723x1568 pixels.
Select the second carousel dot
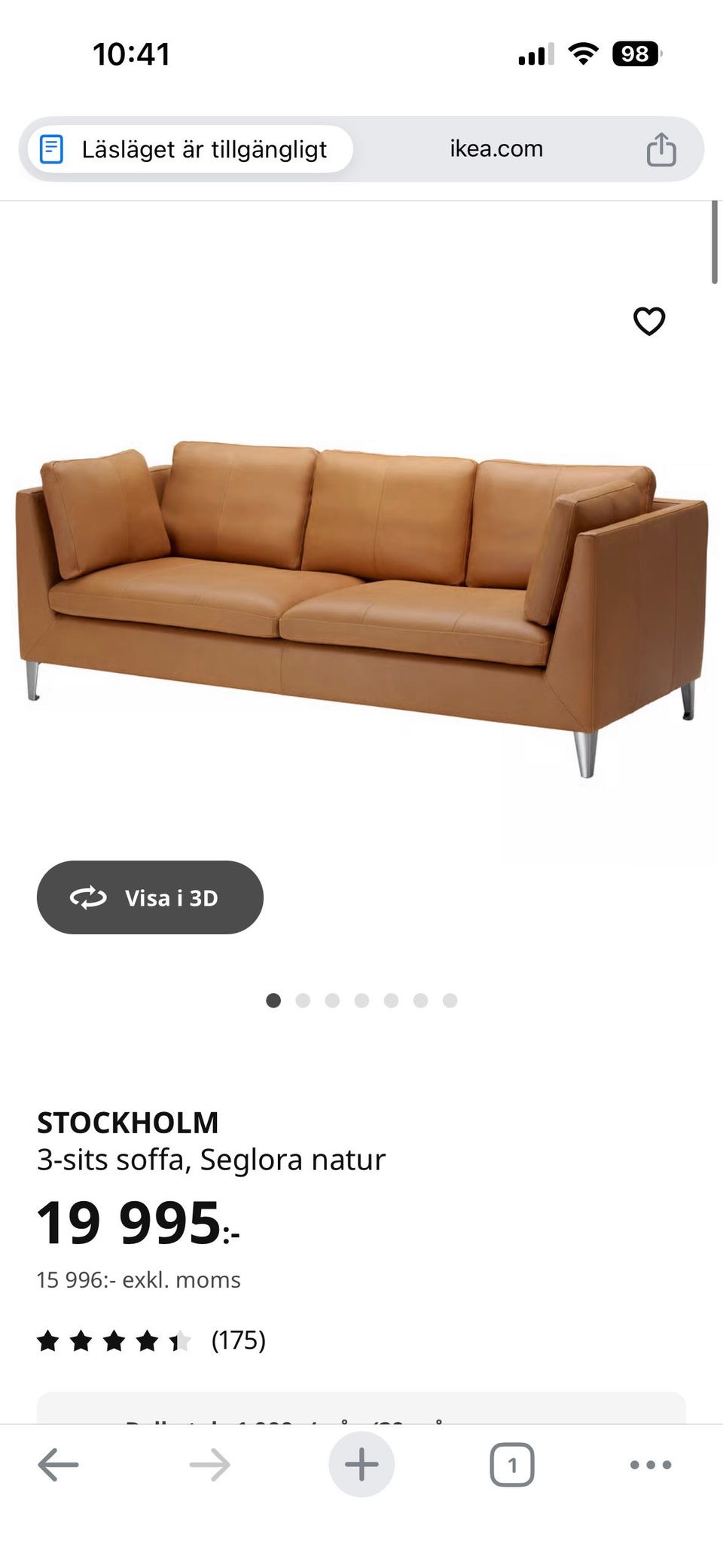pyautogui.click(x=303, y=1000)
